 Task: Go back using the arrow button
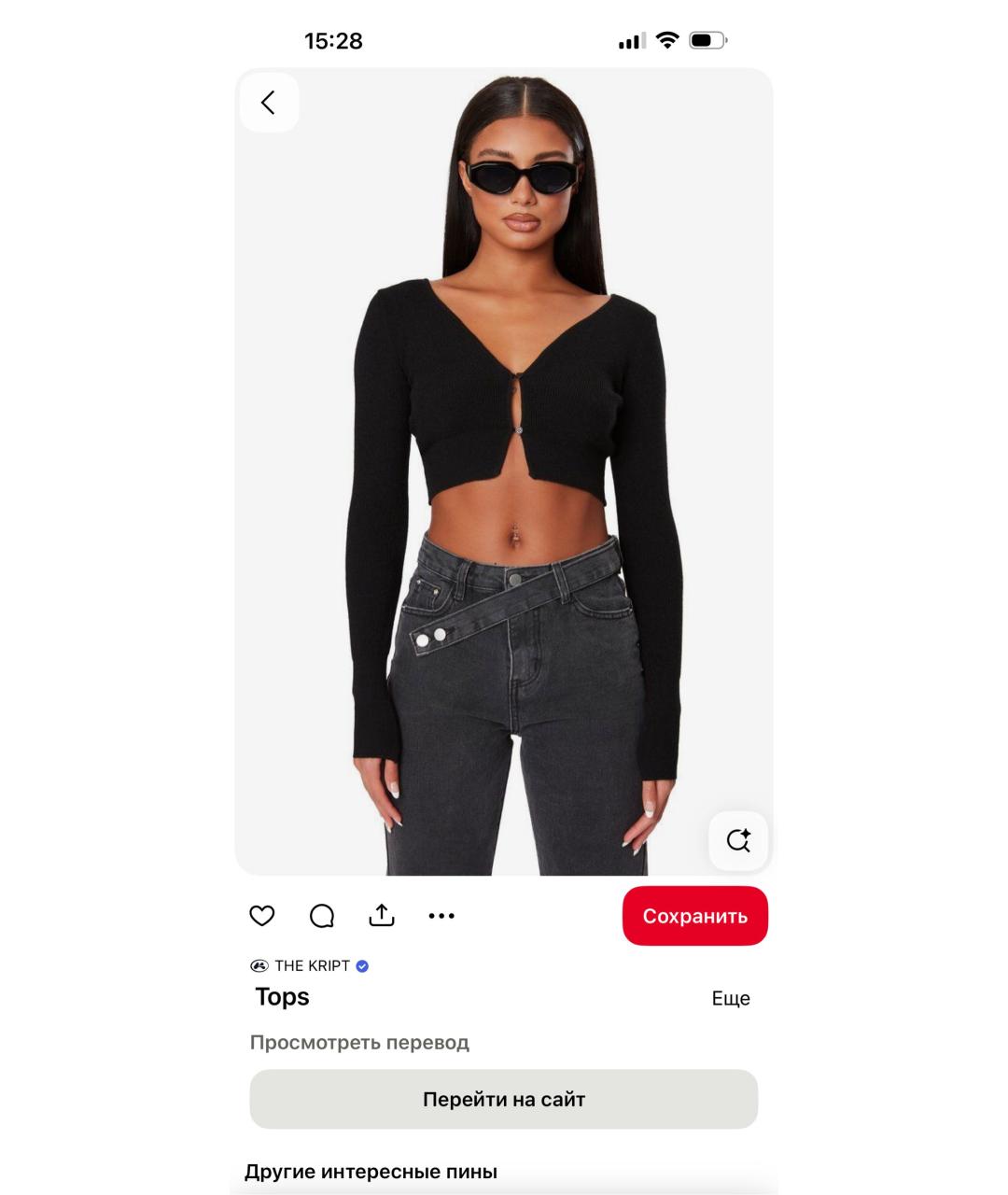[x=269, y=103]
